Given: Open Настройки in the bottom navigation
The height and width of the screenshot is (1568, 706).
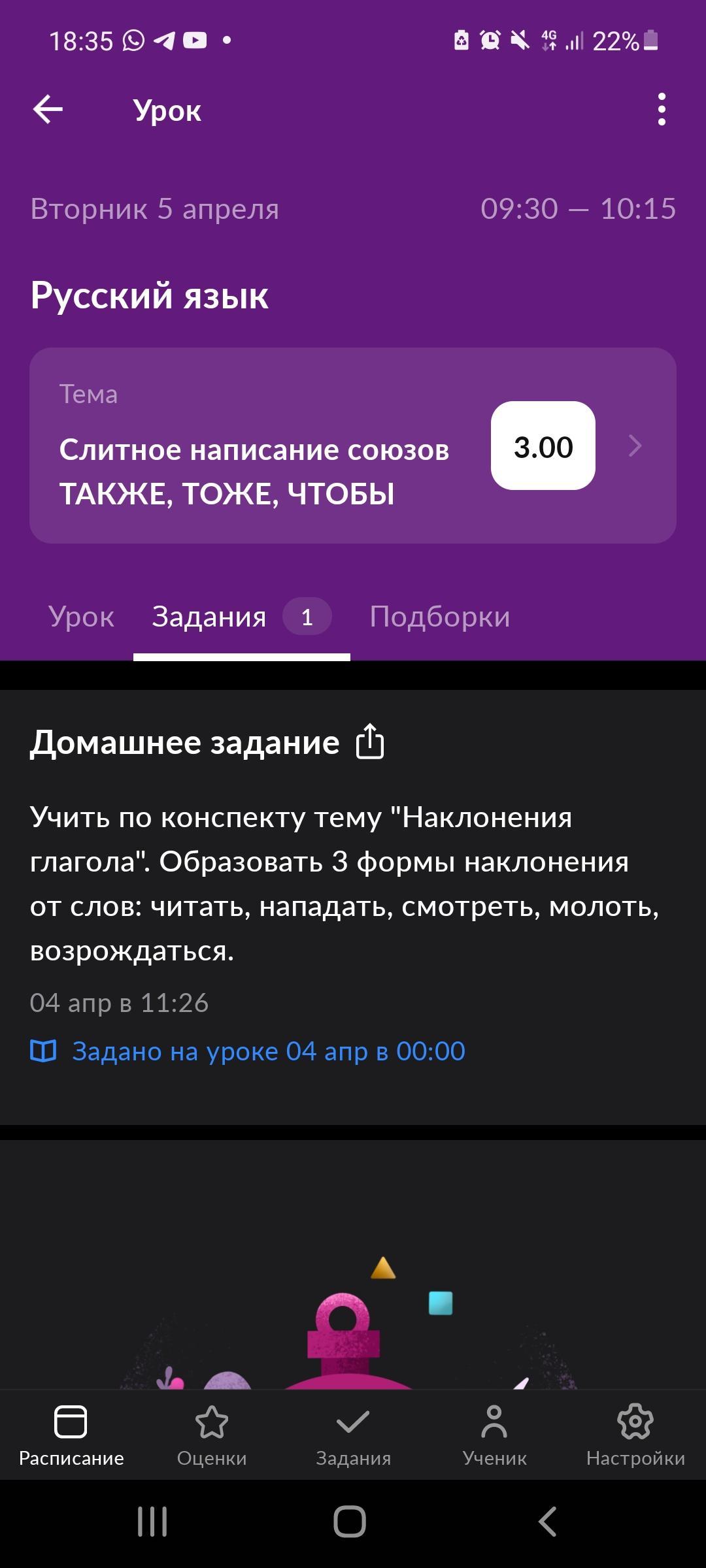Looking at the screenshot, I should click(635, 1434).
